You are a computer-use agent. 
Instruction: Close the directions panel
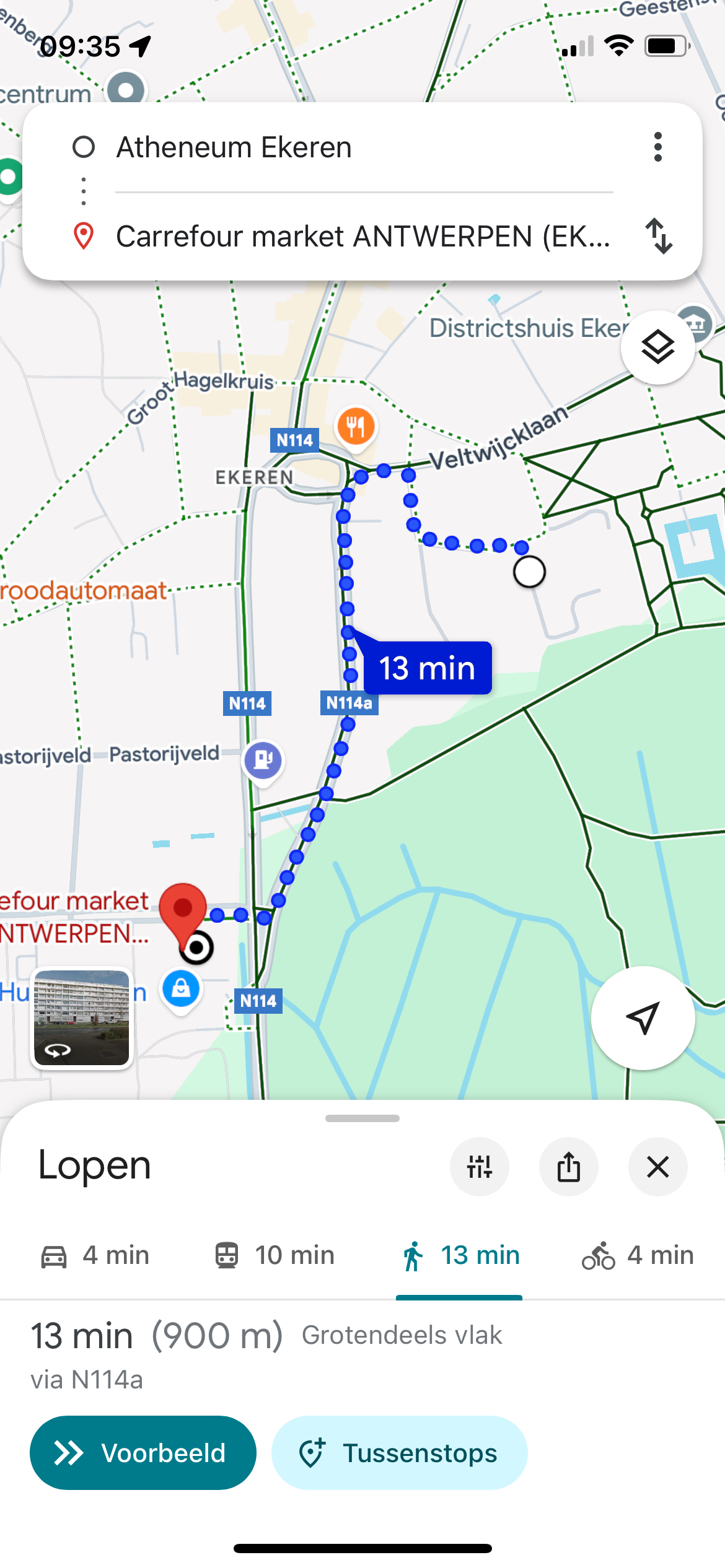coord(657,1167)
